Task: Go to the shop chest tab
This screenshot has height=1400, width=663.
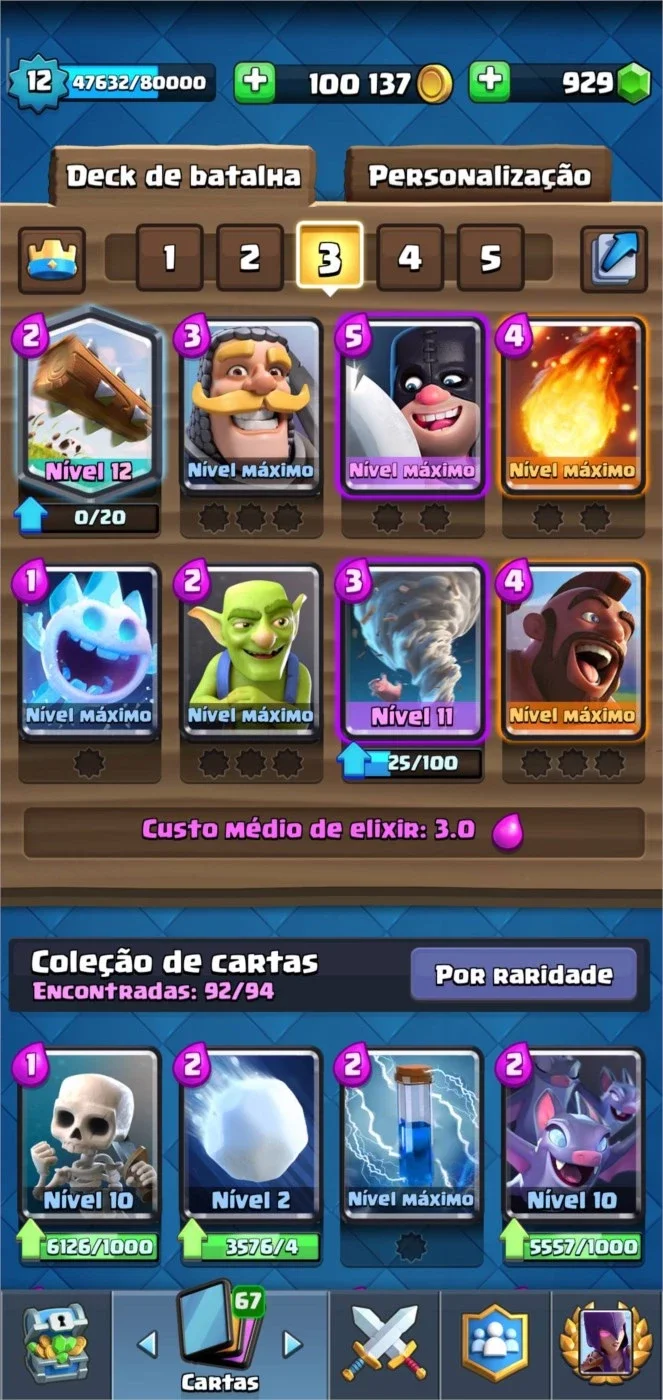Action: point(55,1345)
